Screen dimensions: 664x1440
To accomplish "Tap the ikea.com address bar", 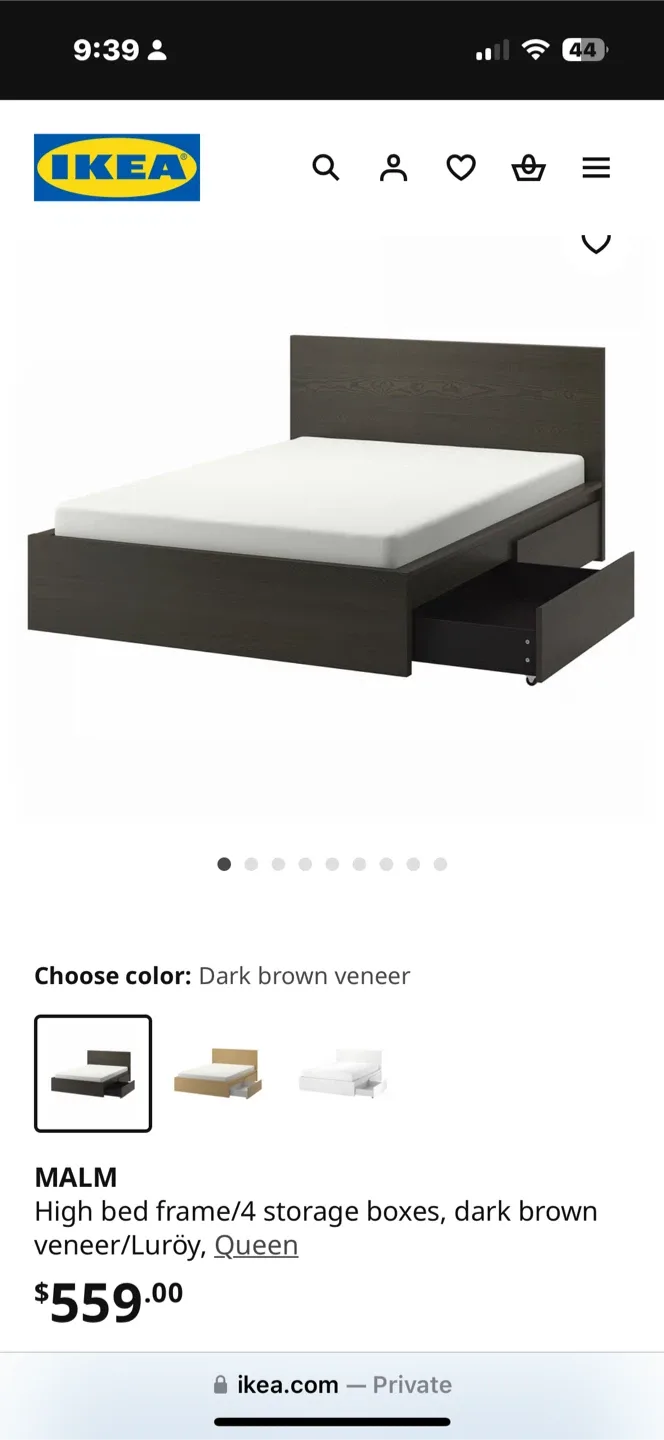I will pyautogui.click(x=332, y=1385).
